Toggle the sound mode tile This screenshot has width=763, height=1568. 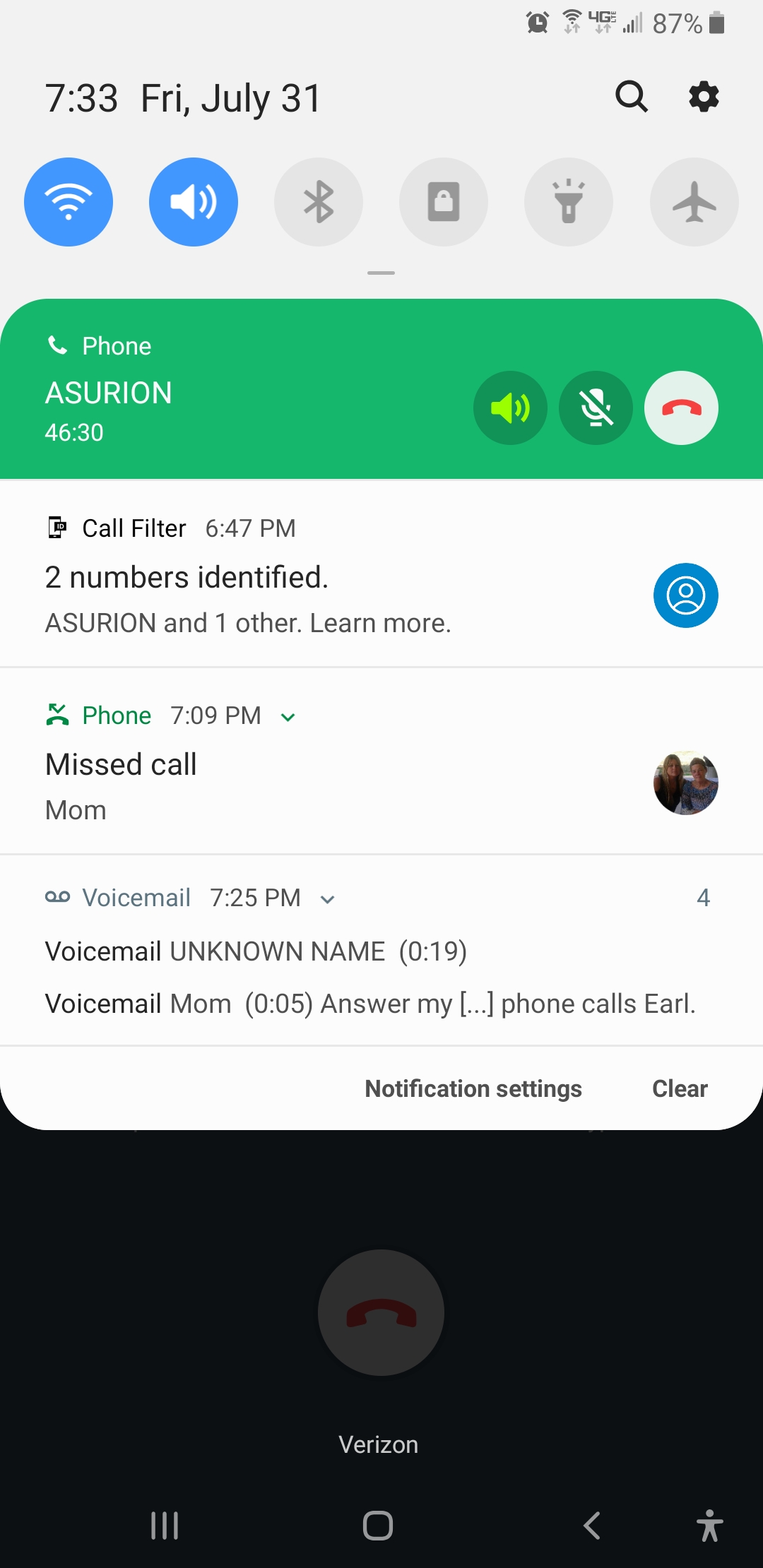[194, 202]
